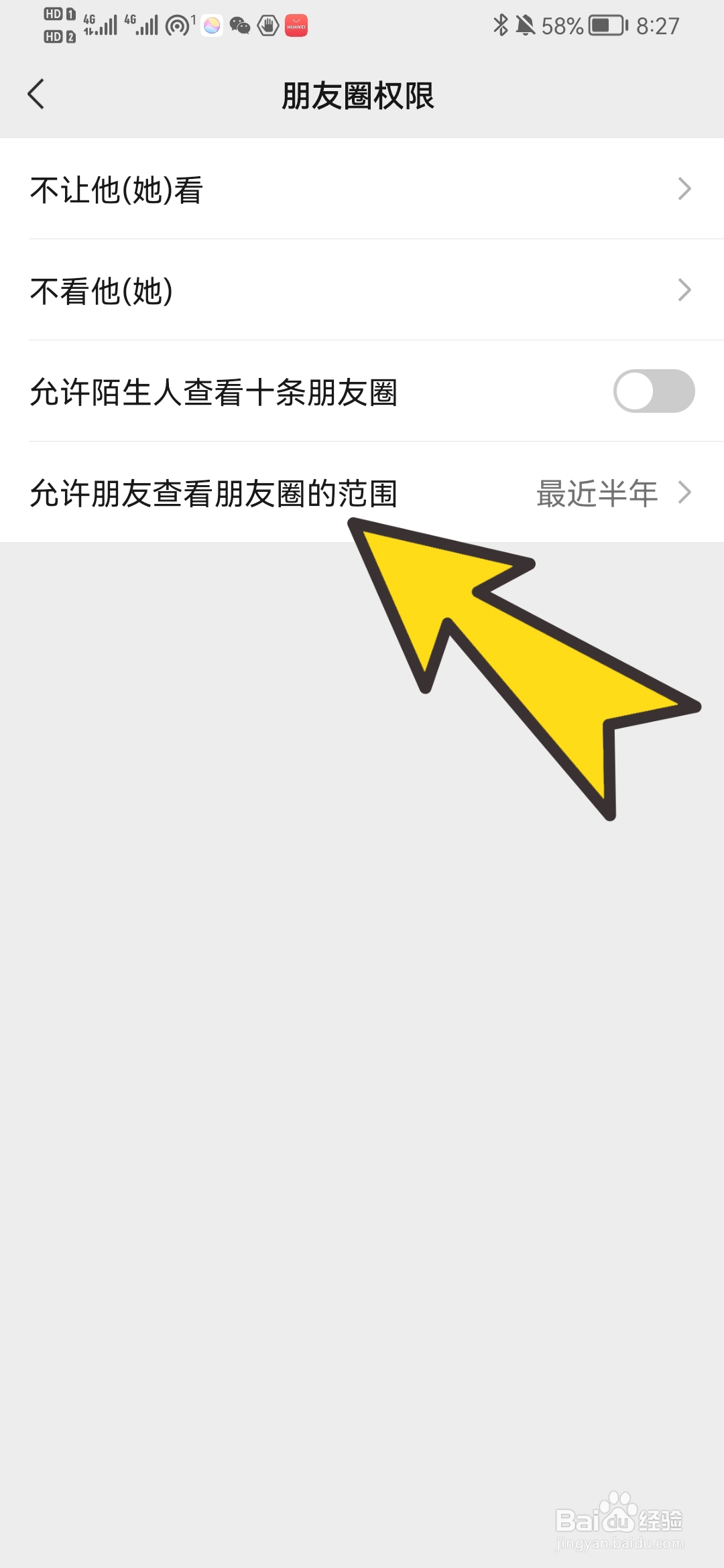Select the 最近半年 value text
Image resolution: width=724 pixels, height=1568 pixels.
(597, 493)
